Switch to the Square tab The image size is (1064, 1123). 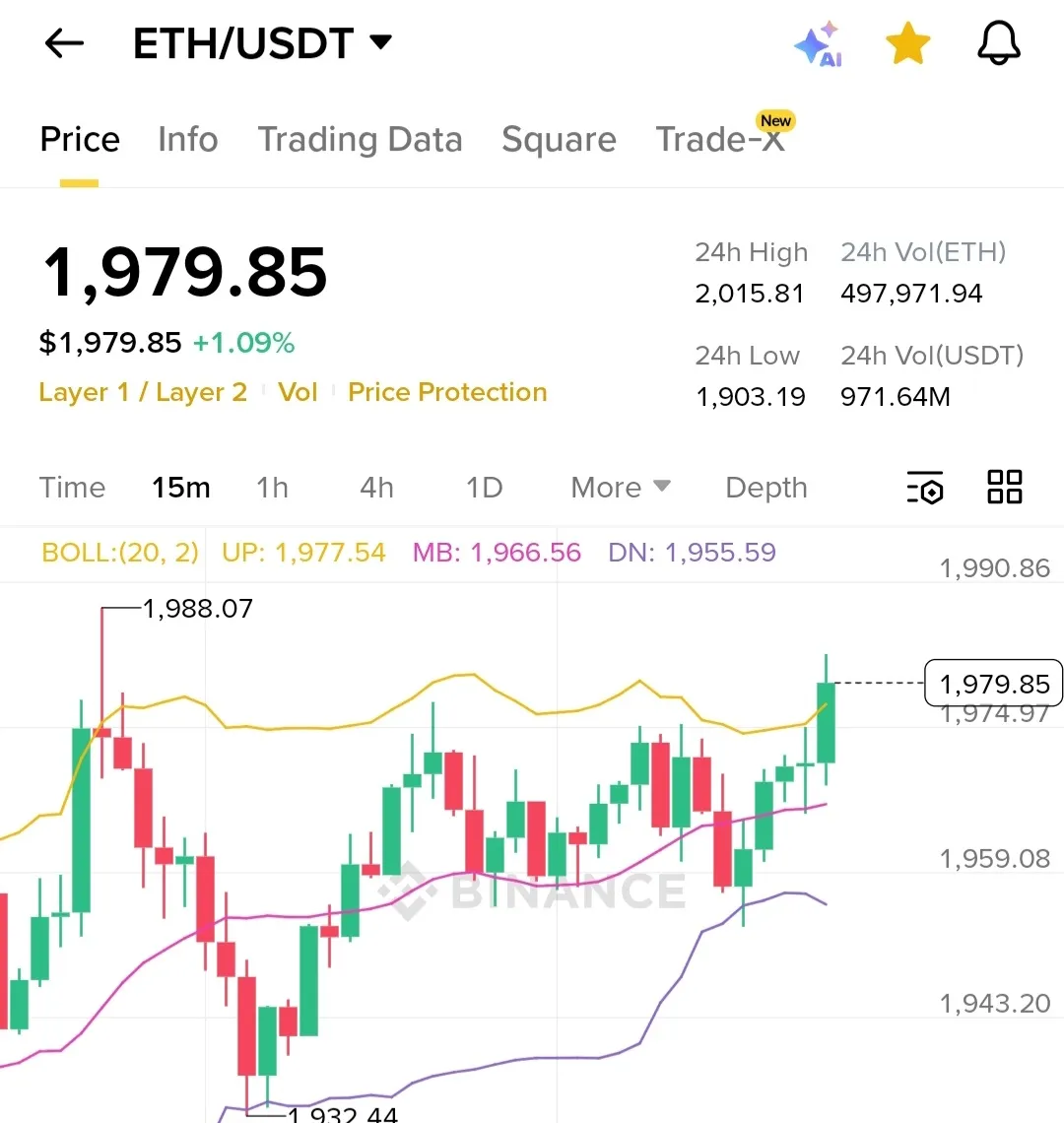[x=559, y=140]
